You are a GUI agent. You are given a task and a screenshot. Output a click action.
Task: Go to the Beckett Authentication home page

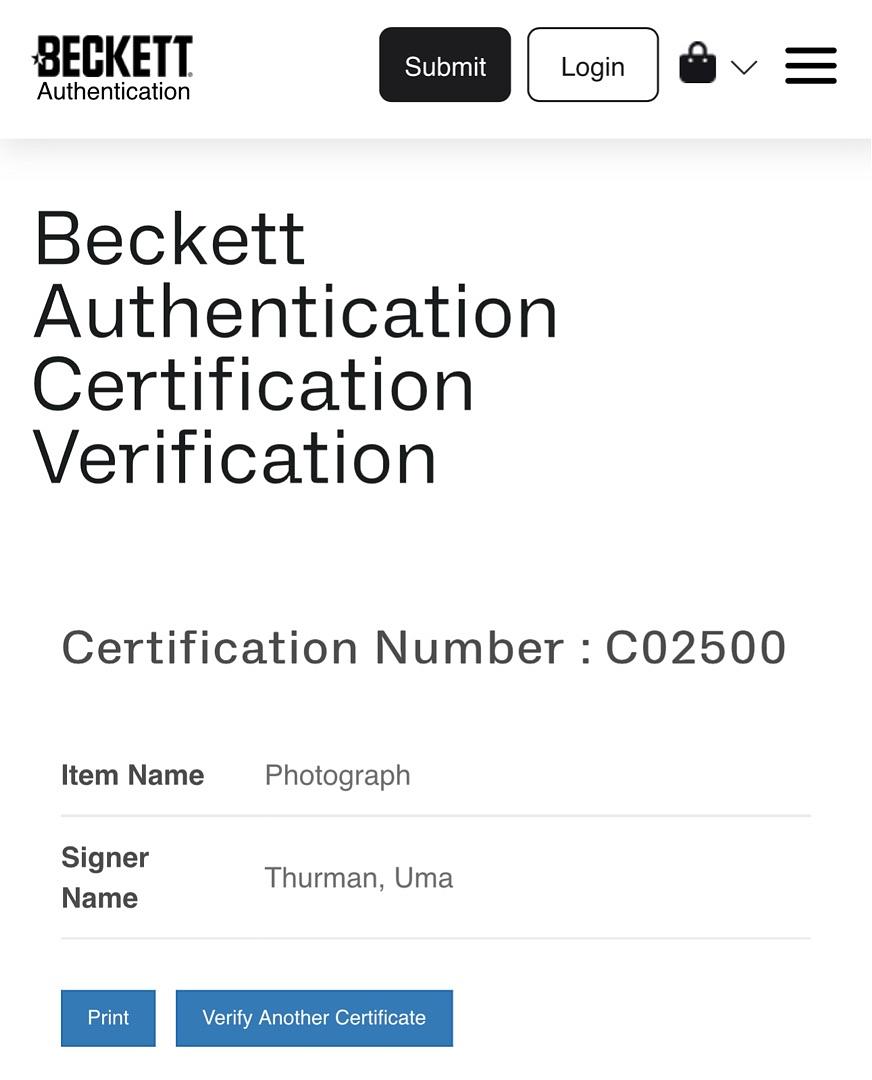pyautogui.click(x=113, y=68)
